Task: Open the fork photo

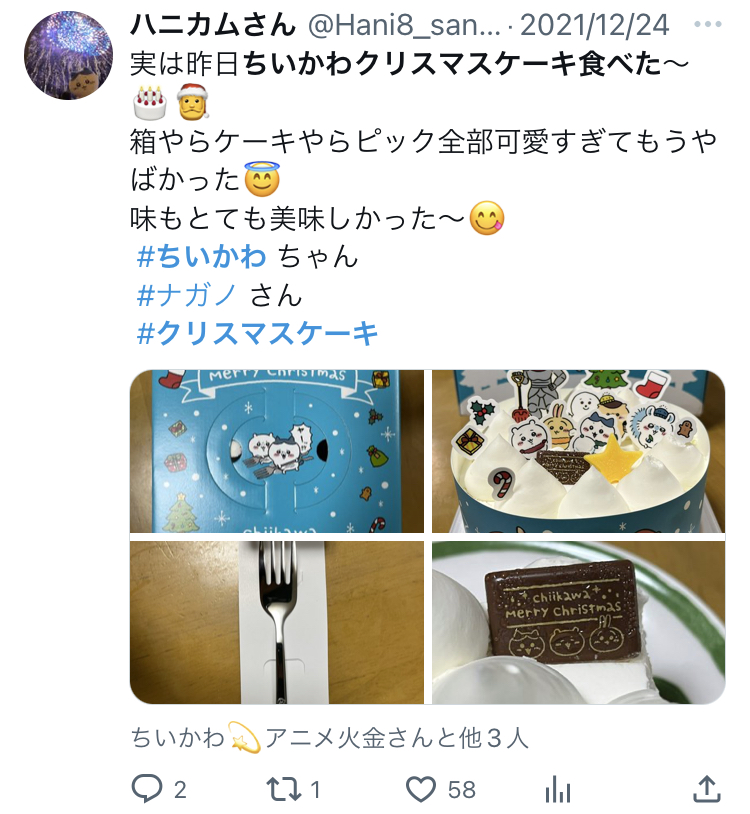Action: 277,622
